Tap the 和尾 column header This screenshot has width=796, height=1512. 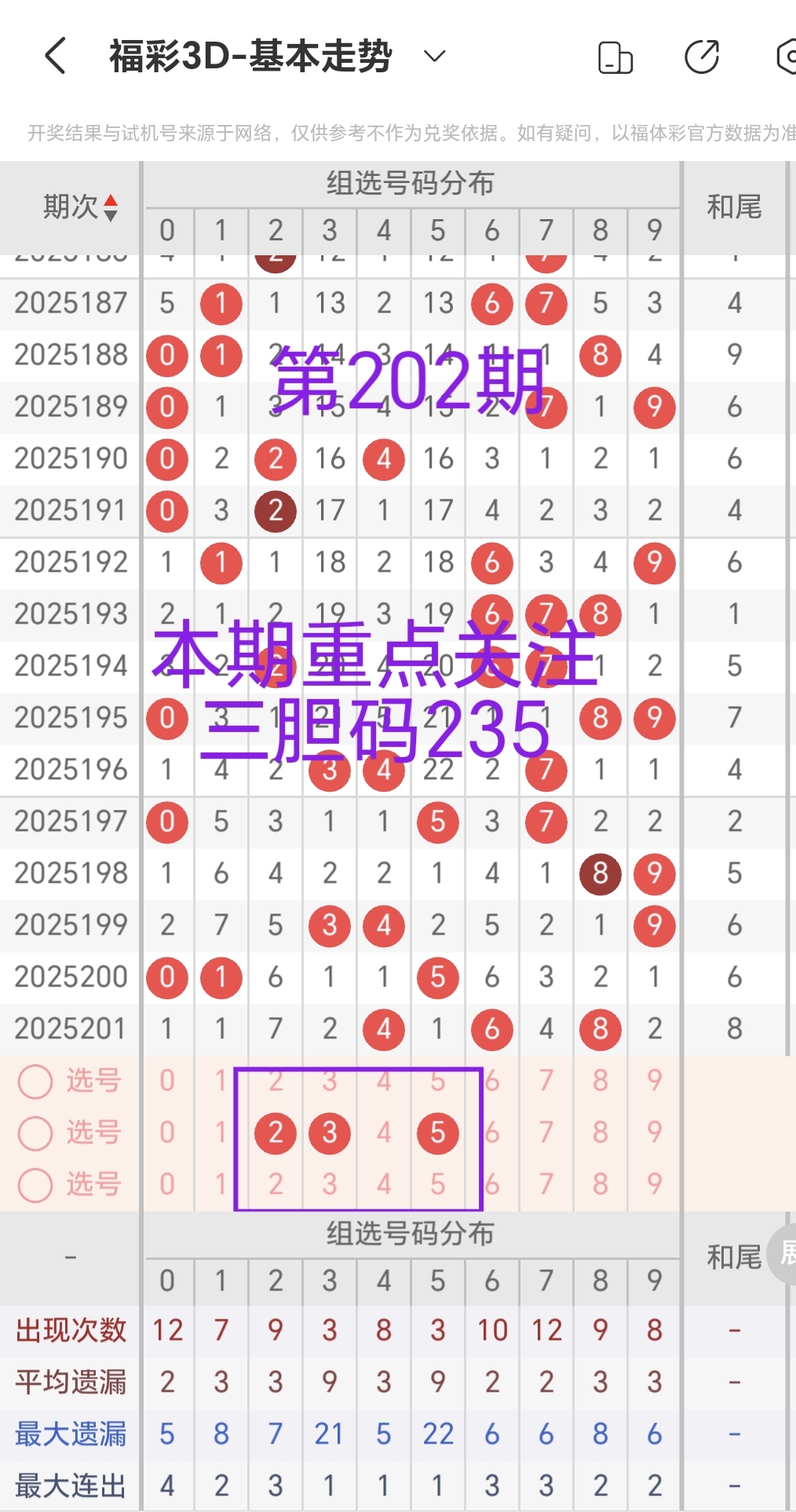coord(736,207)
